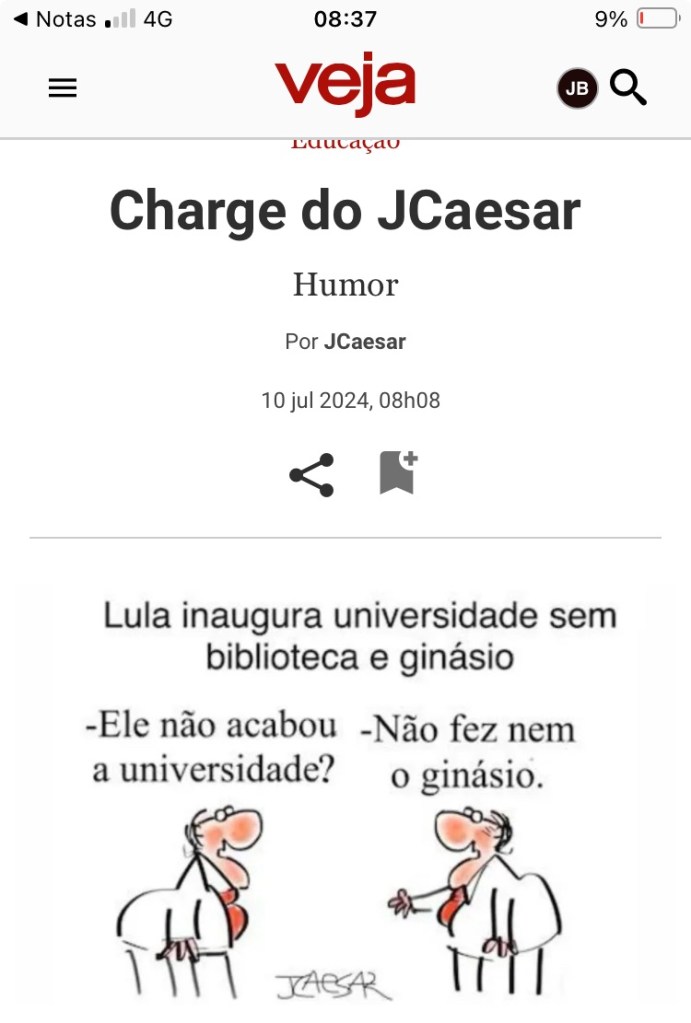Open the Educação section link
Viewport: 691px width, 1023px height.
345,142
